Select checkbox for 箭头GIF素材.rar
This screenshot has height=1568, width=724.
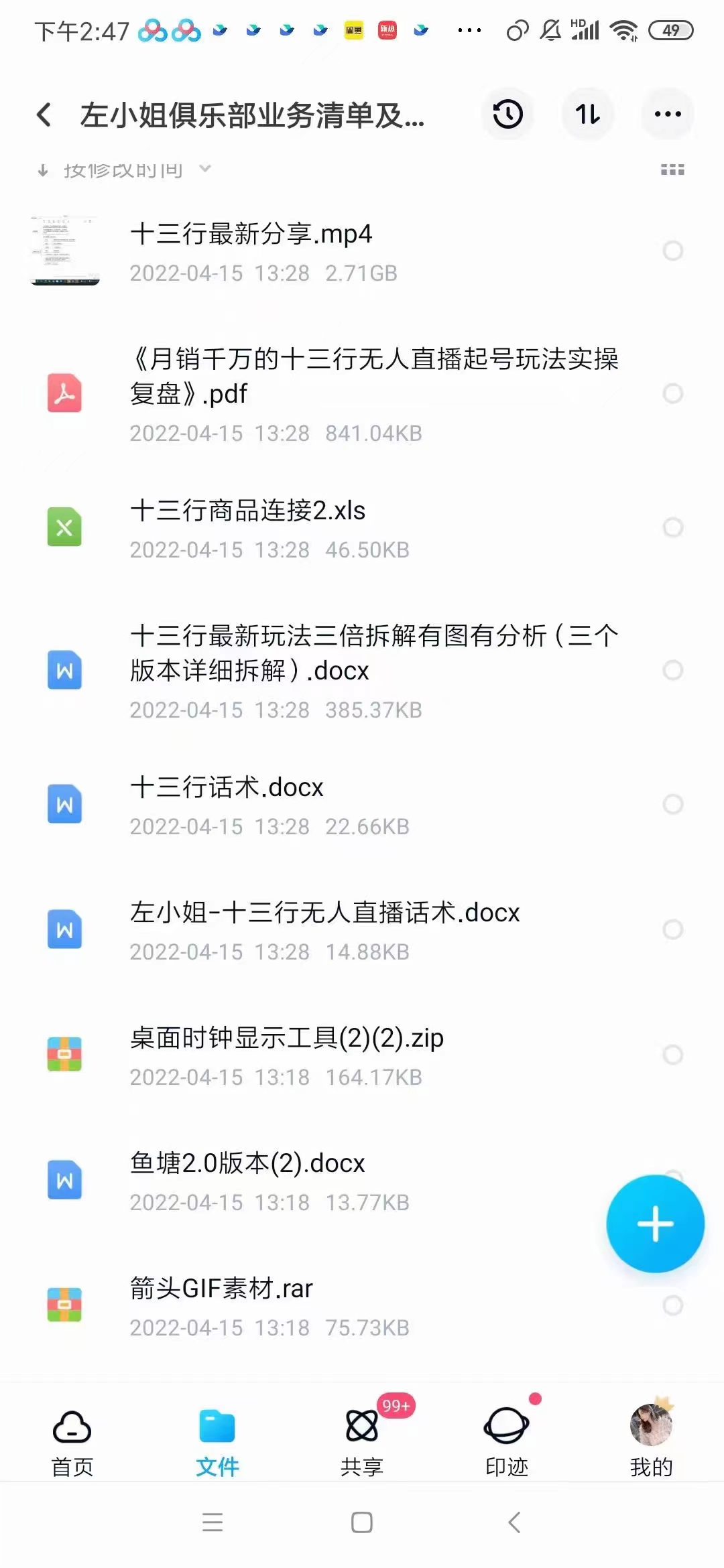(672, 1305)
